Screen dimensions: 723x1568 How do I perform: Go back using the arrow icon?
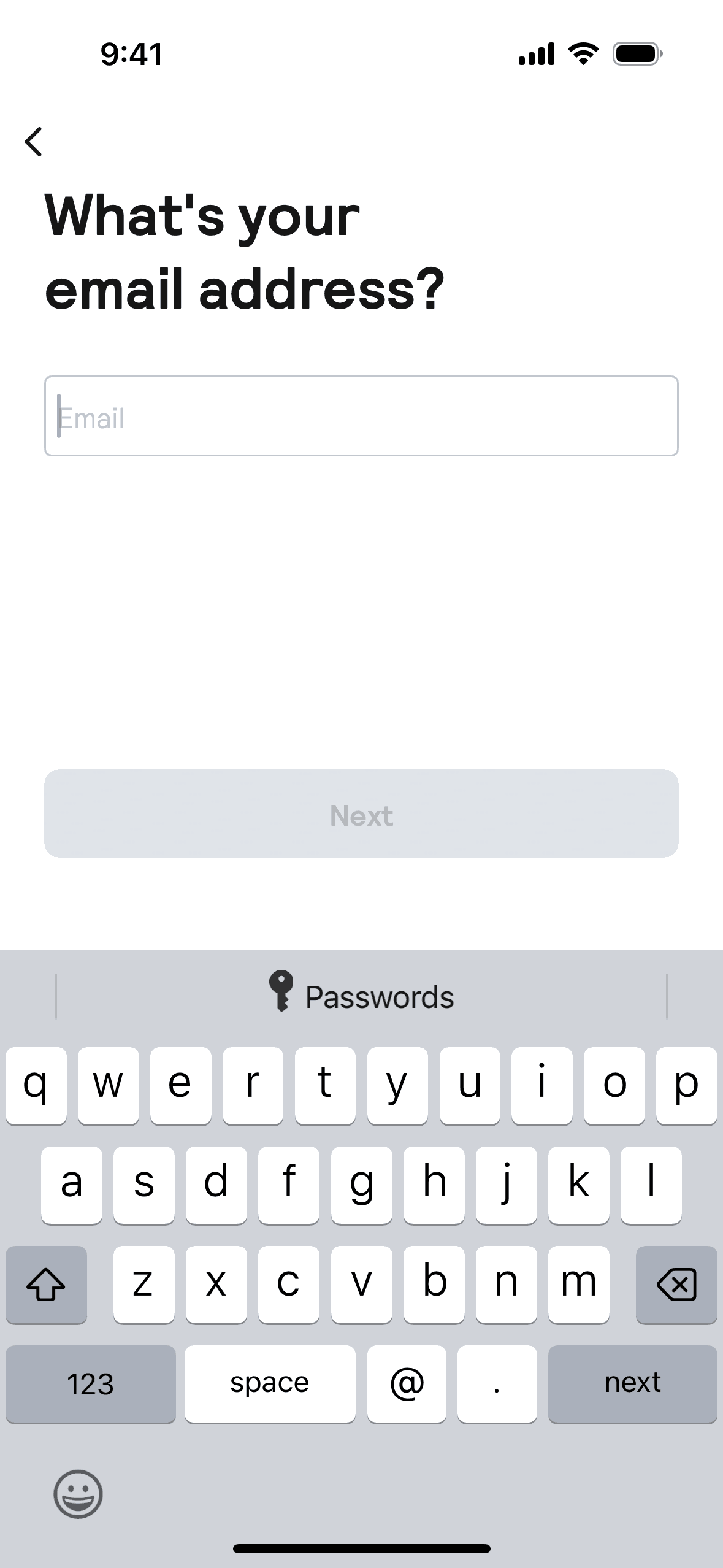click(x=34, y=142)
